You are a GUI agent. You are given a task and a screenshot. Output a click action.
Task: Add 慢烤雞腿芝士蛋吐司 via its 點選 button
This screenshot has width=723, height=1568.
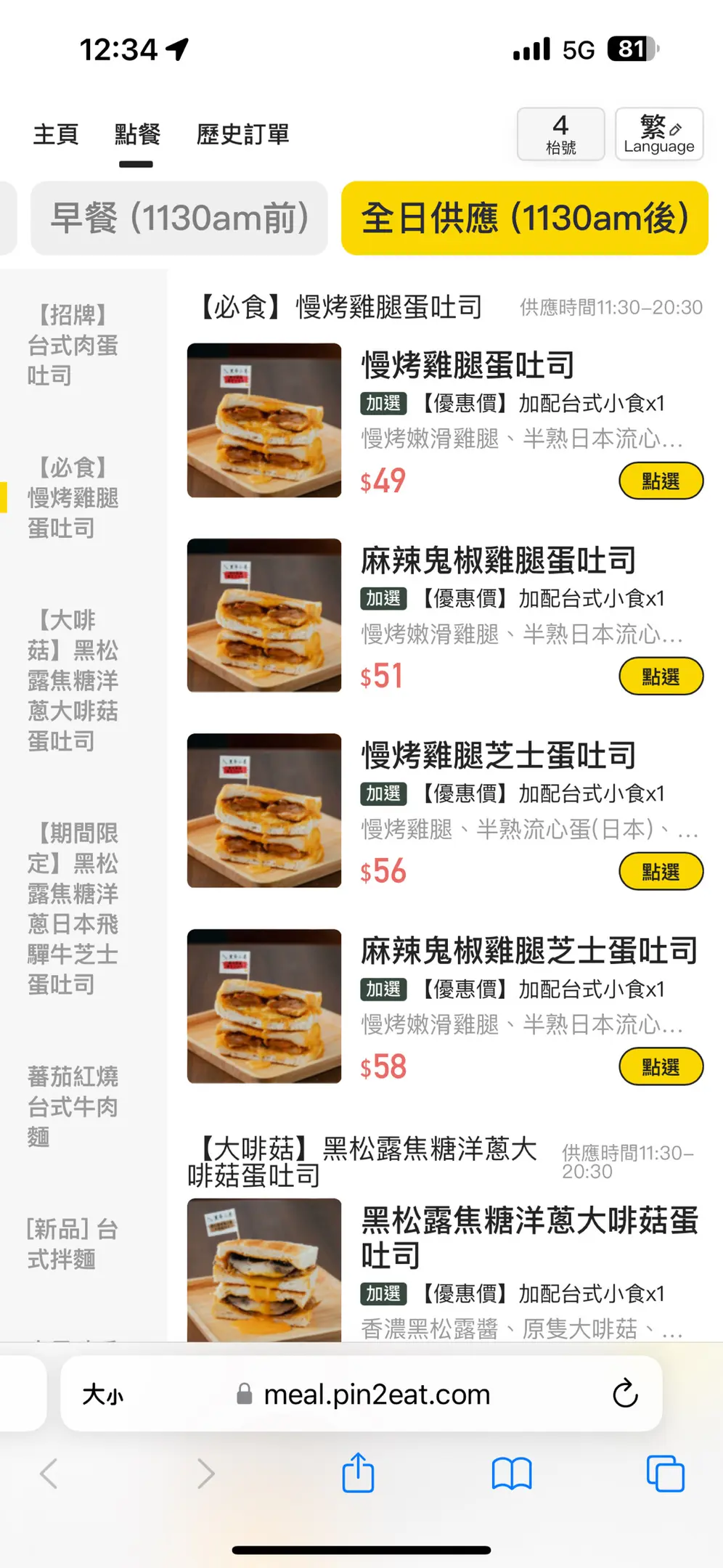[661, 872]
